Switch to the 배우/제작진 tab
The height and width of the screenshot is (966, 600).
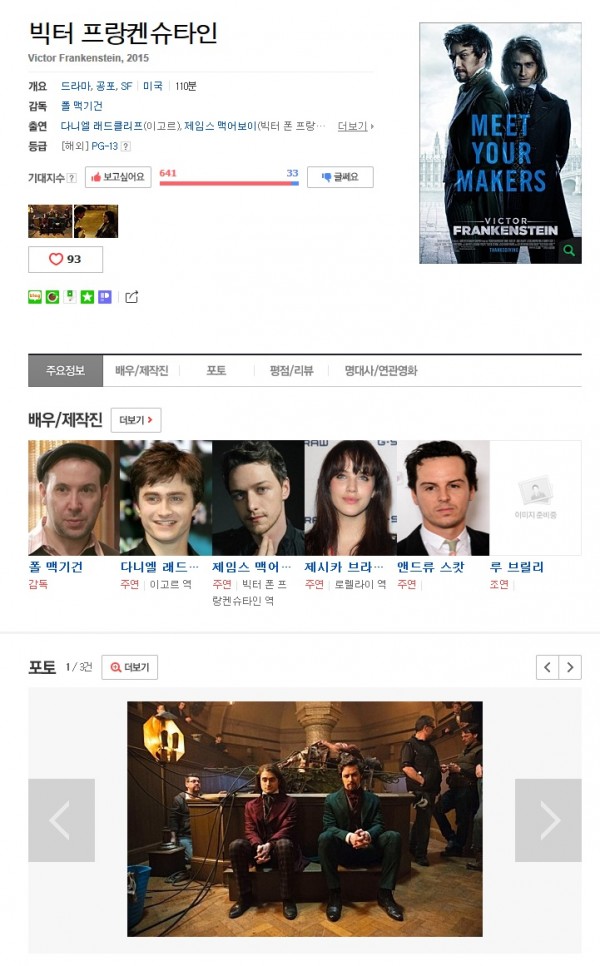pyautogui.click(x=141, y=371)
